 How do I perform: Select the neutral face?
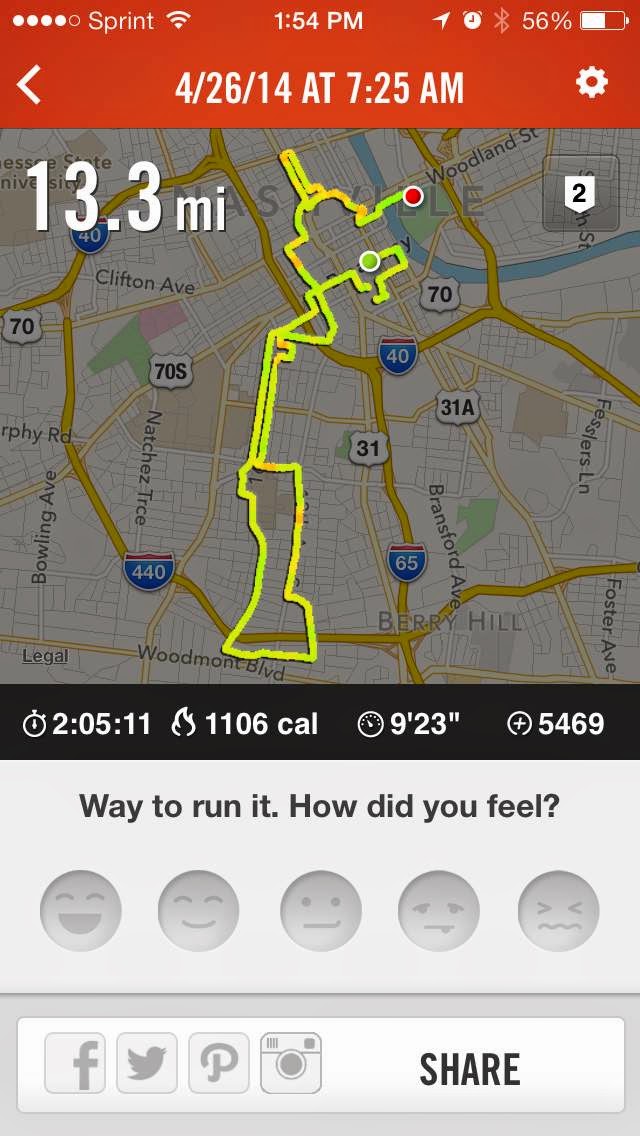point(320,911)
